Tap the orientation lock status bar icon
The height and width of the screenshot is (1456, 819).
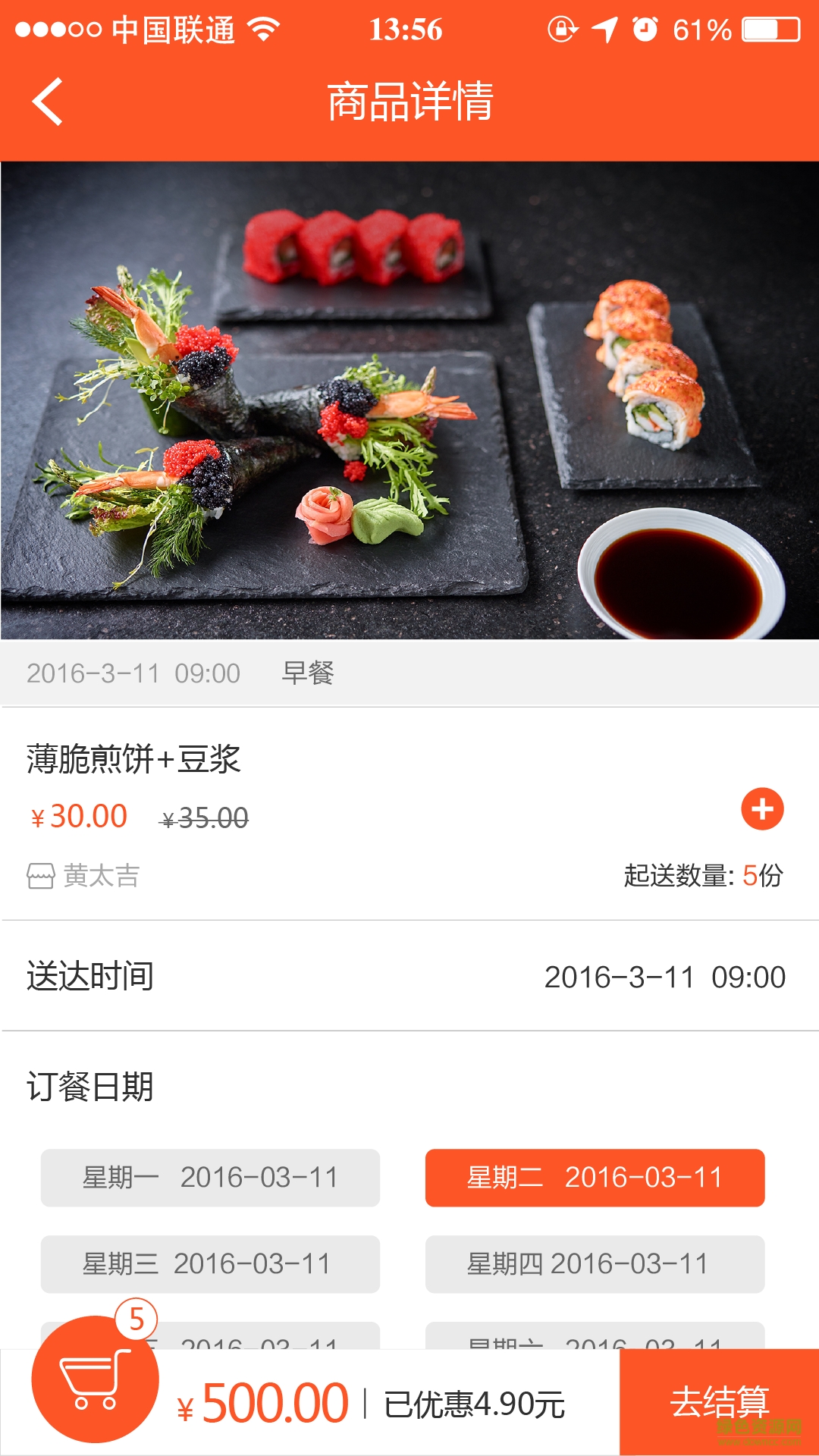click(x=562, y=30)
